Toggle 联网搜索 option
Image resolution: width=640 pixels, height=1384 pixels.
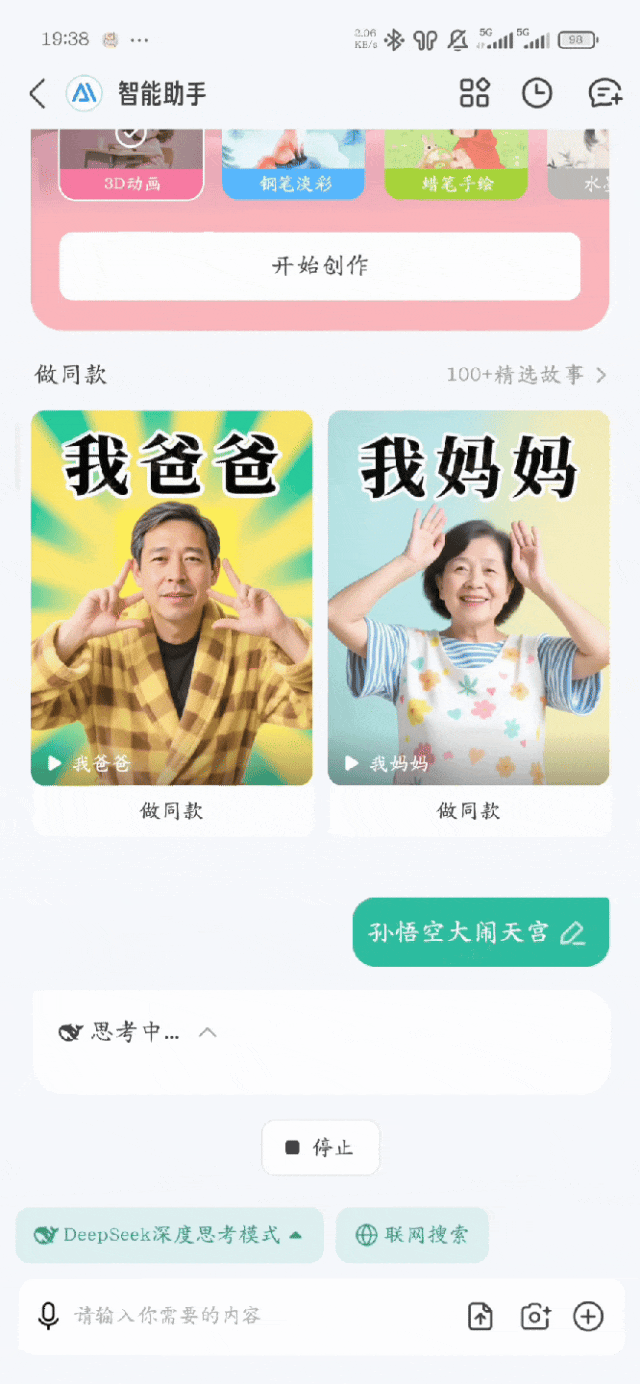point(412,1235)
